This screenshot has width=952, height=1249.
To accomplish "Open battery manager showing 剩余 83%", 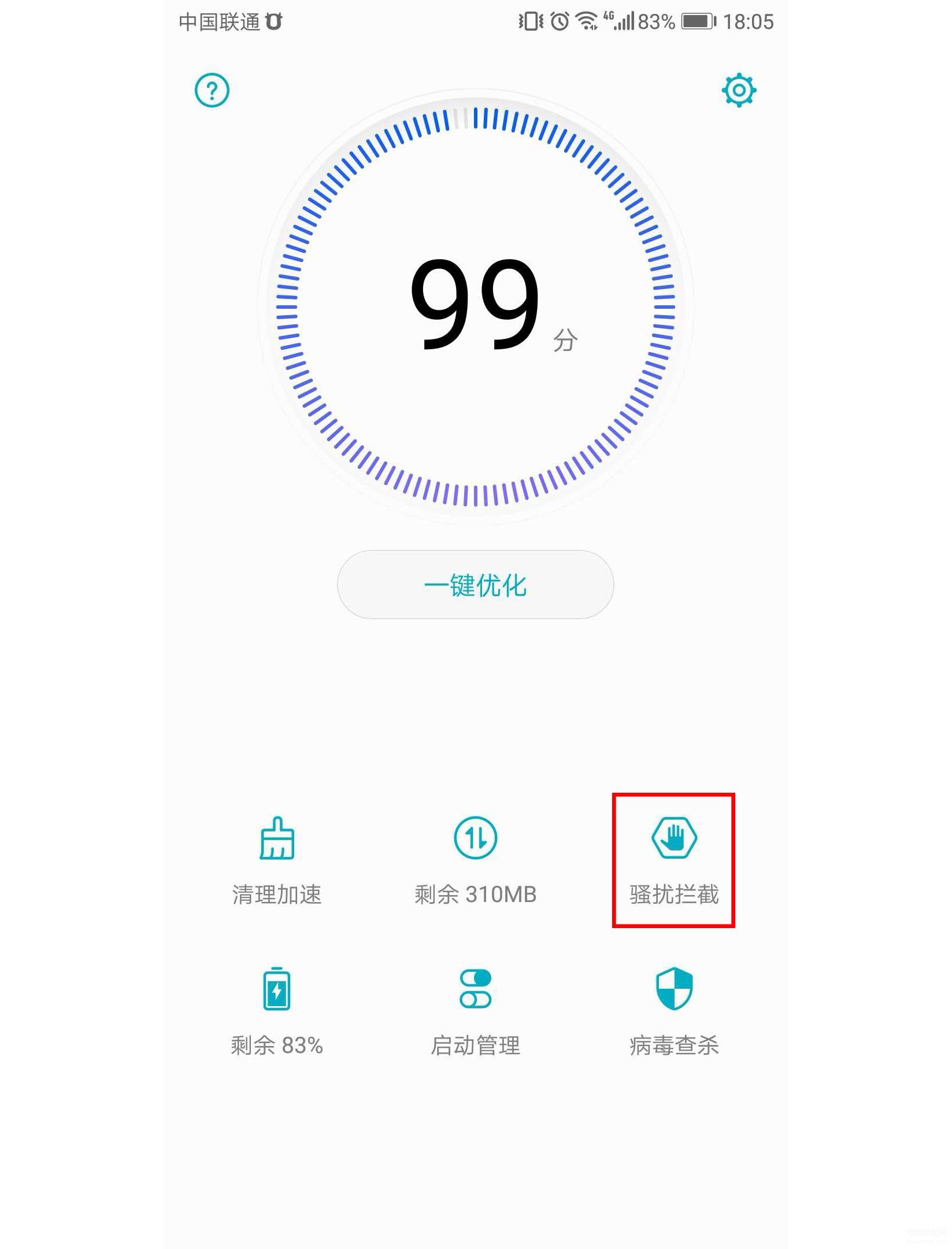I will (277, 1010).
